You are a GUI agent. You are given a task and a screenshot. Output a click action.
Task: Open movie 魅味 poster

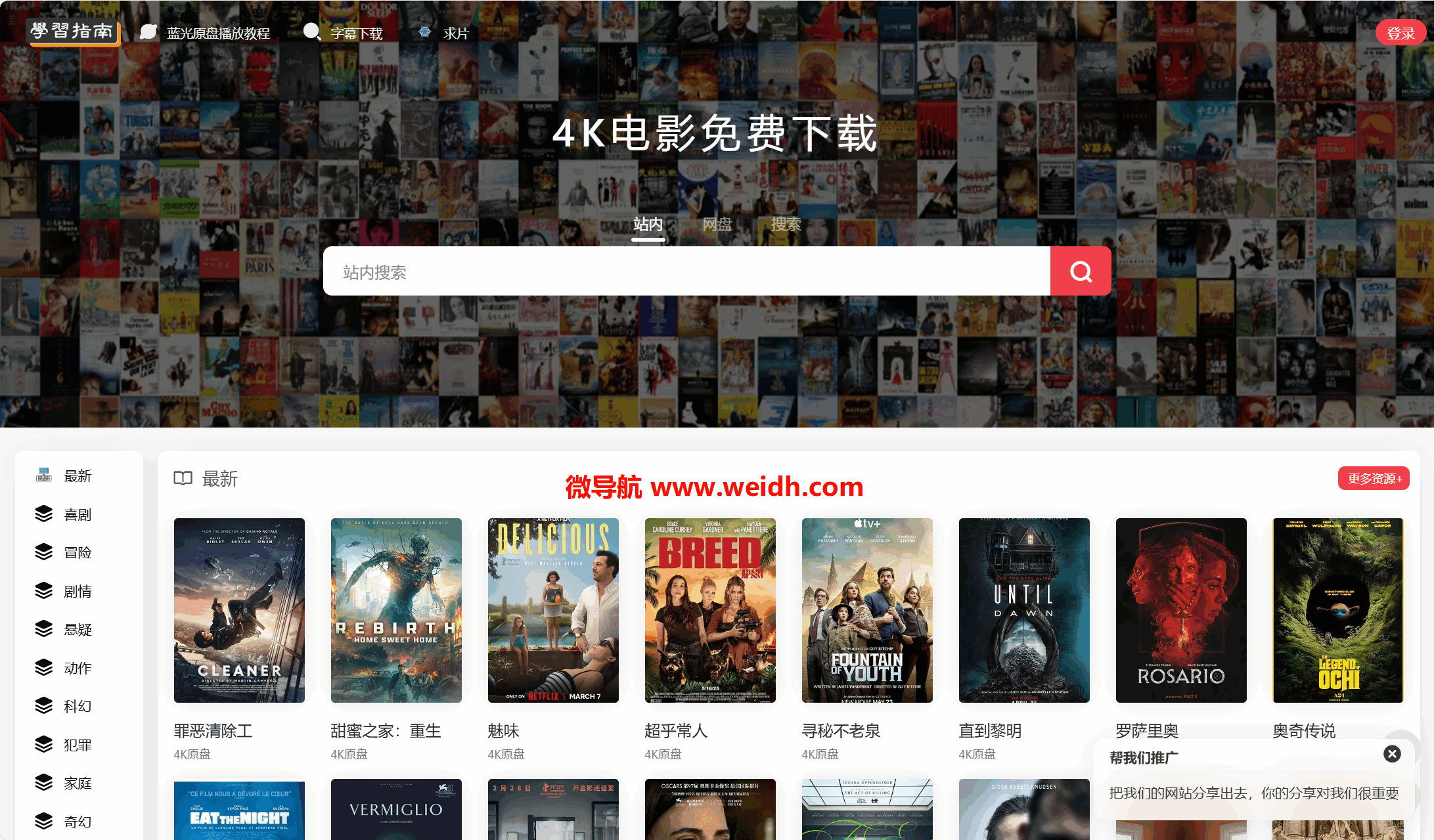(x=553, y=610)
